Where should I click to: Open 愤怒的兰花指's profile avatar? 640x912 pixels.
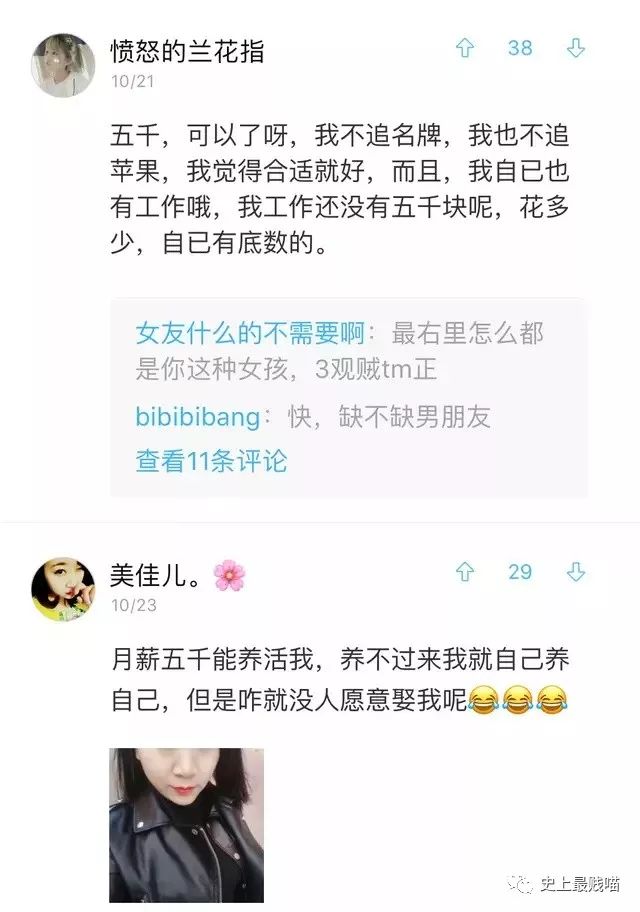(x=63, y=63)
